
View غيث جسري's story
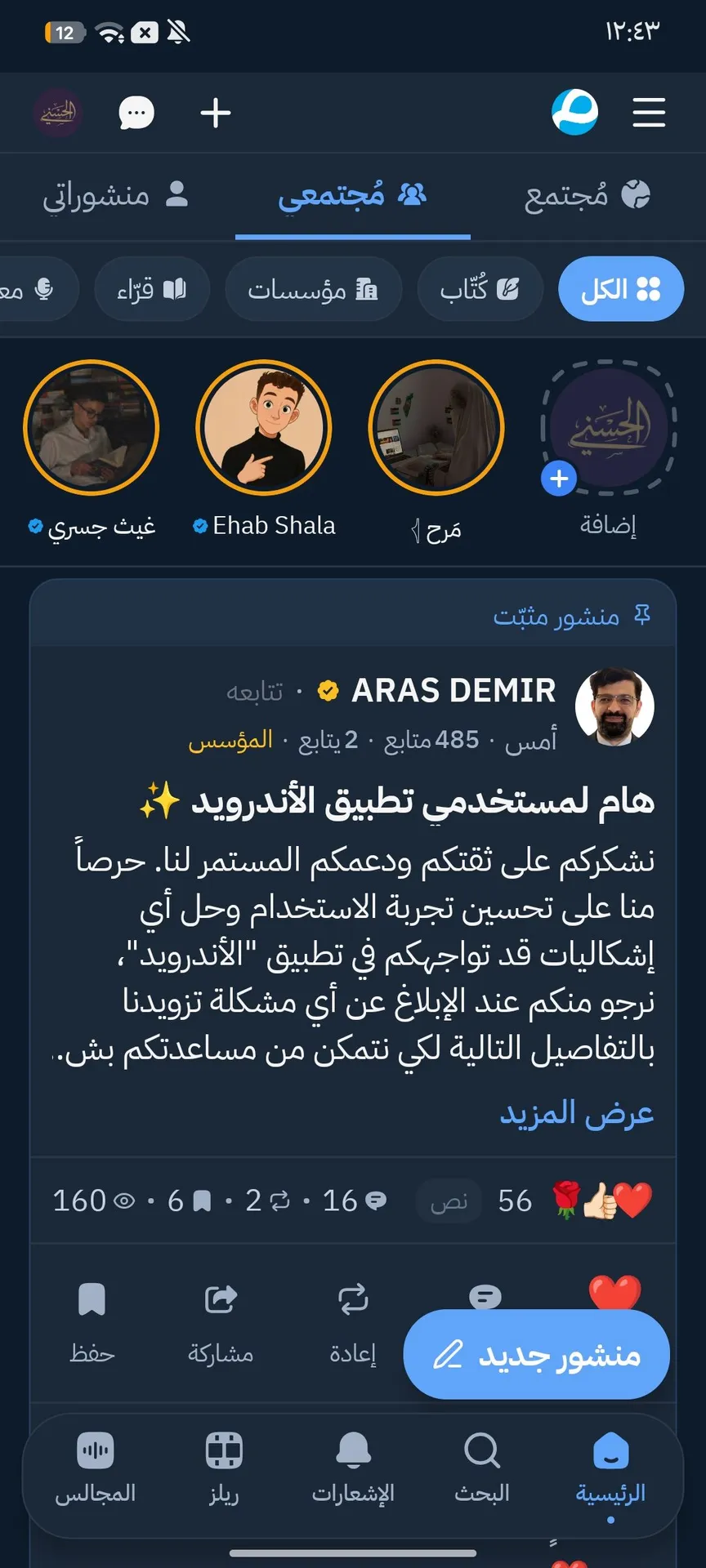coord(91,429)
